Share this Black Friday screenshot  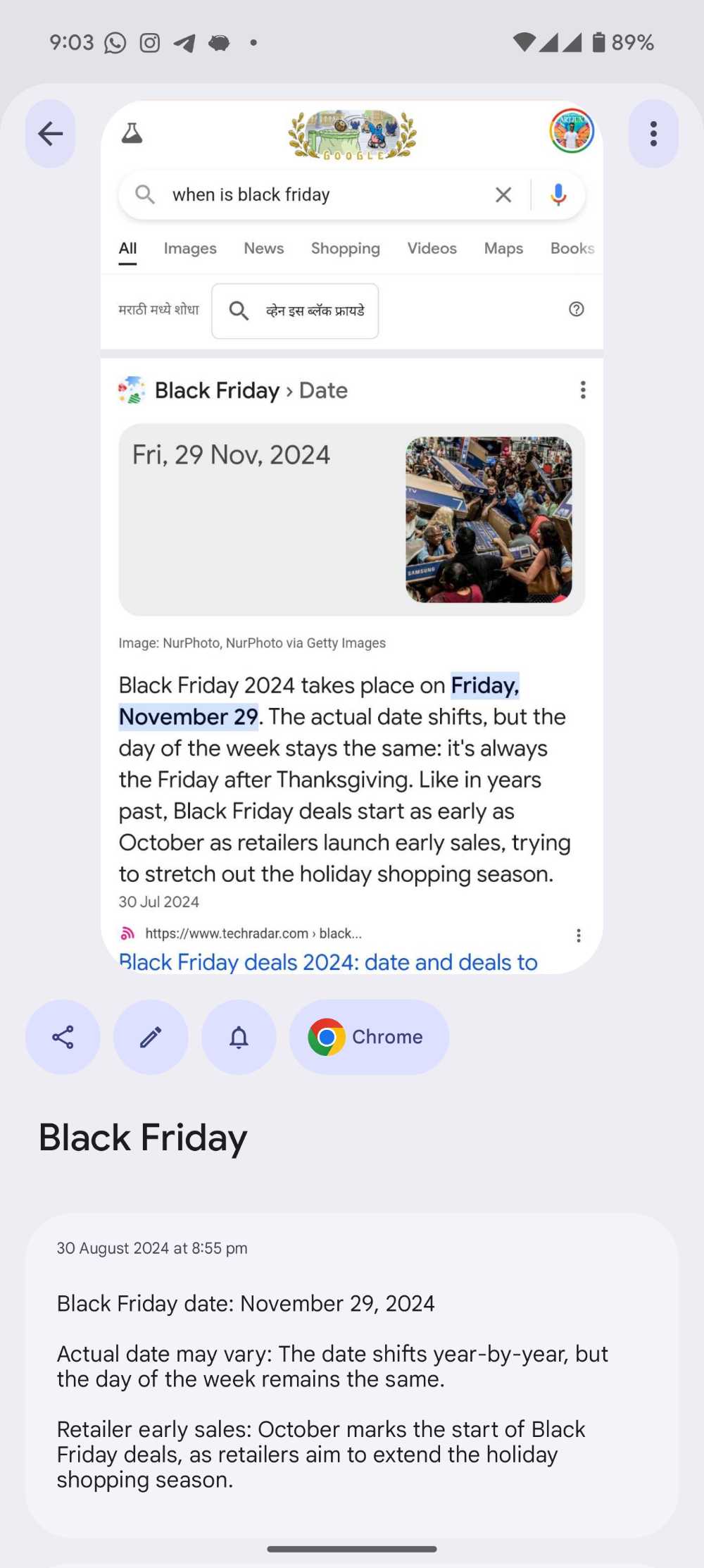63,1037
